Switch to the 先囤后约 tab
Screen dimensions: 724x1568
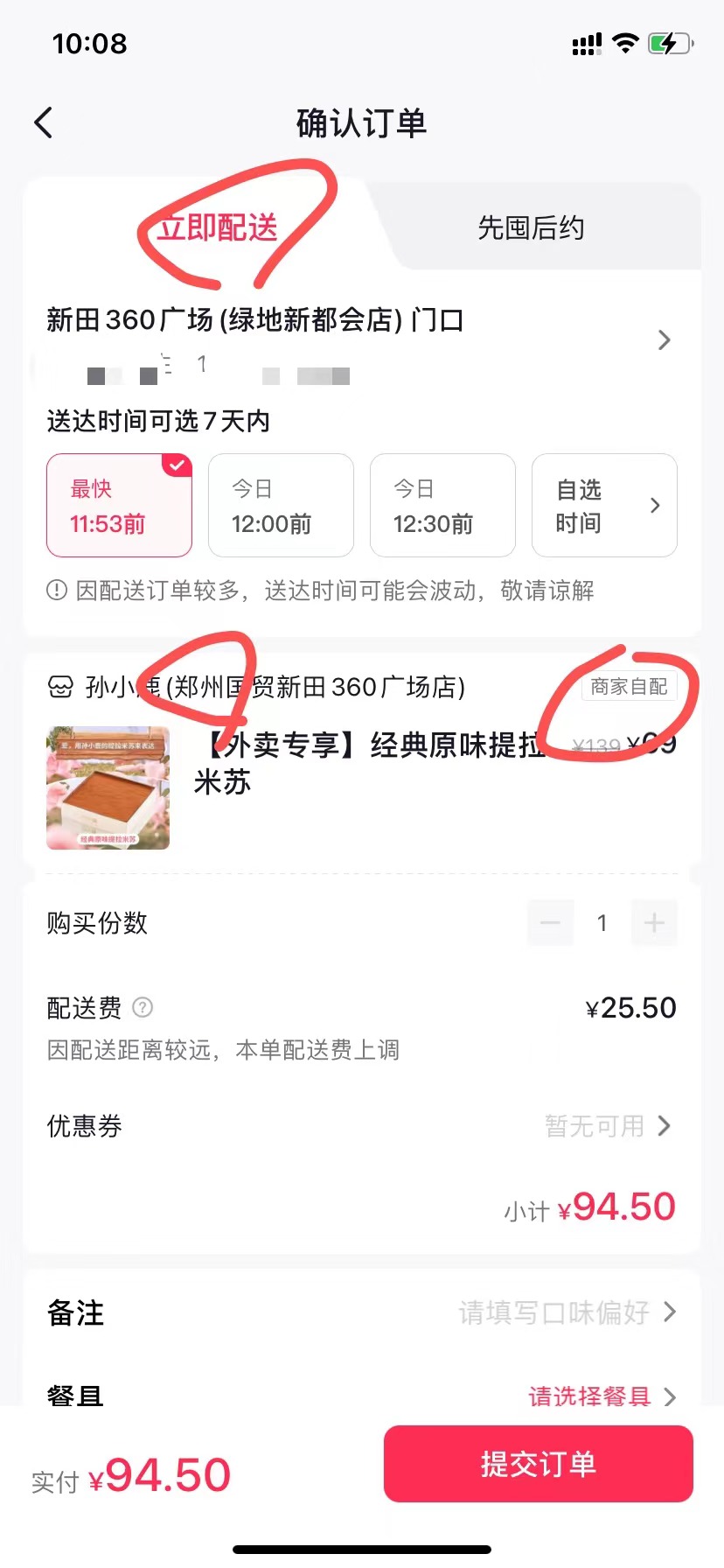[x=531, y=228]
